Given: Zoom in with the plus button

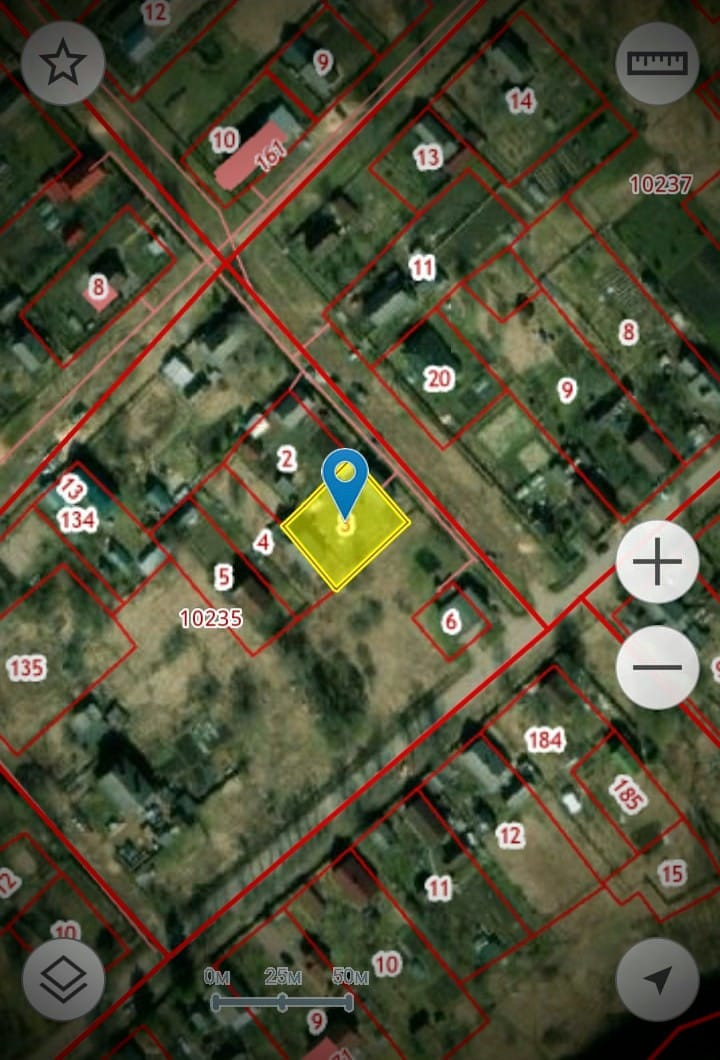Looking at the screenshot, I should (x=657, y=563).
